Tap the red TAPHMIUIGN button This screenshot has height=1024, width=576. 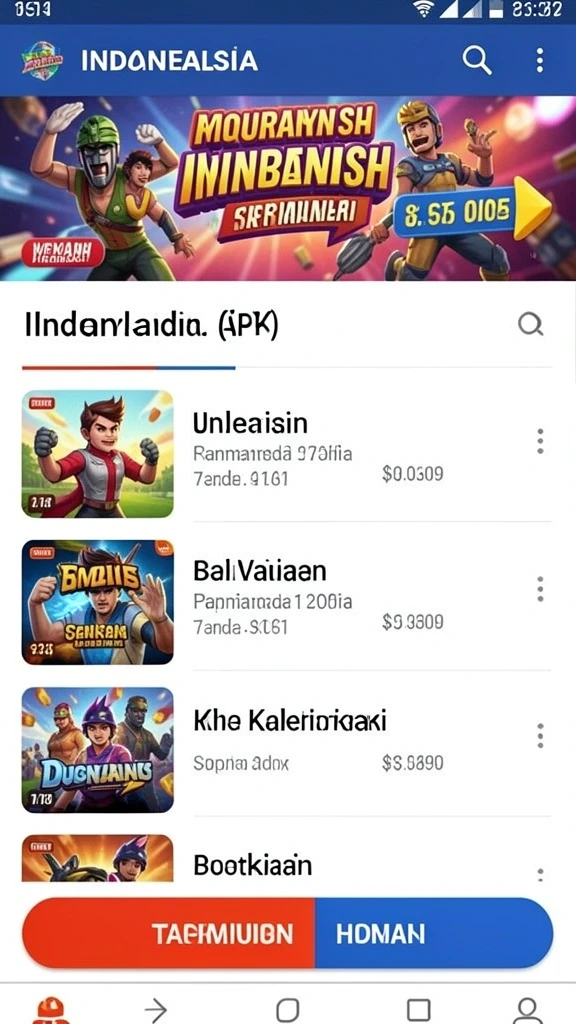click(x=168, y=933)
